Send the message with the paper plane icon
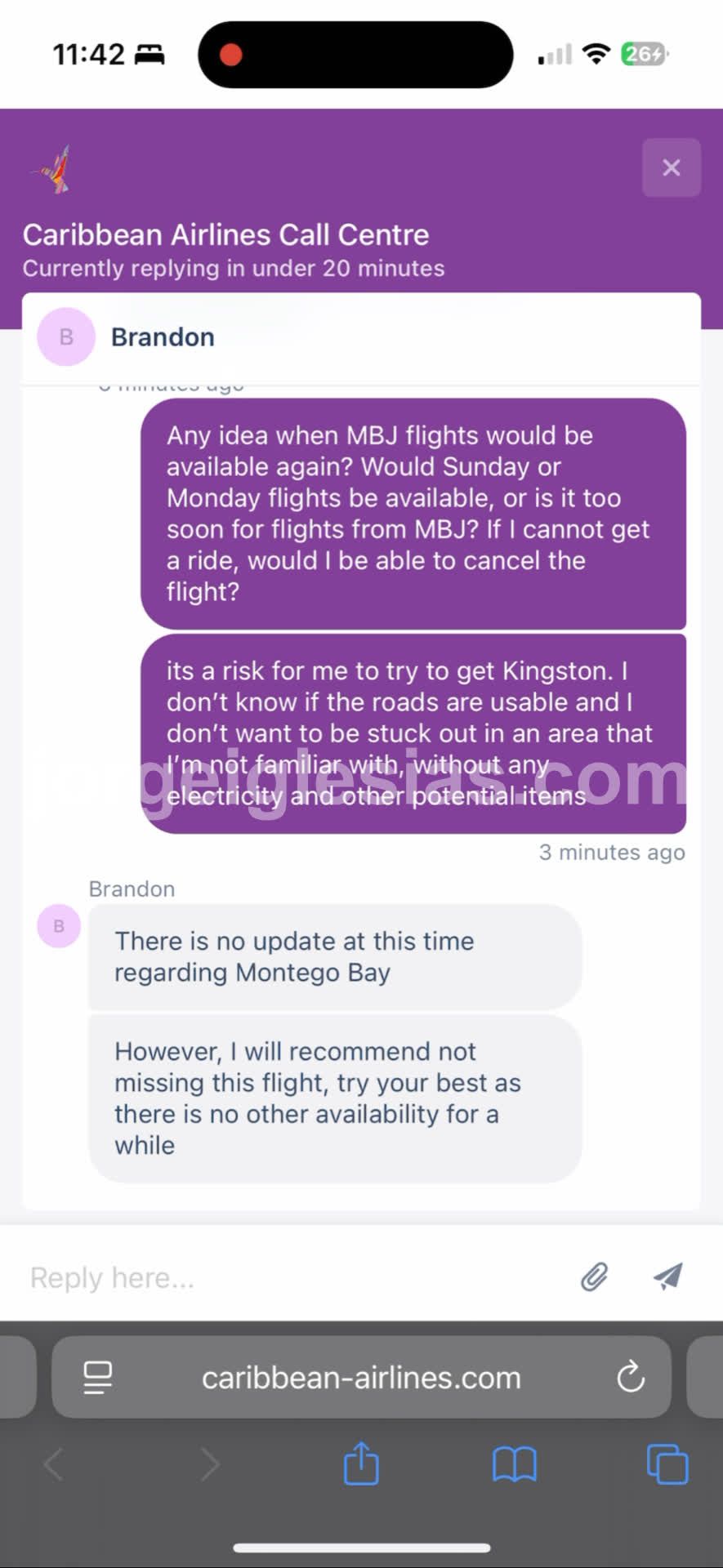723x1568 pixels. click(668, 1276)
